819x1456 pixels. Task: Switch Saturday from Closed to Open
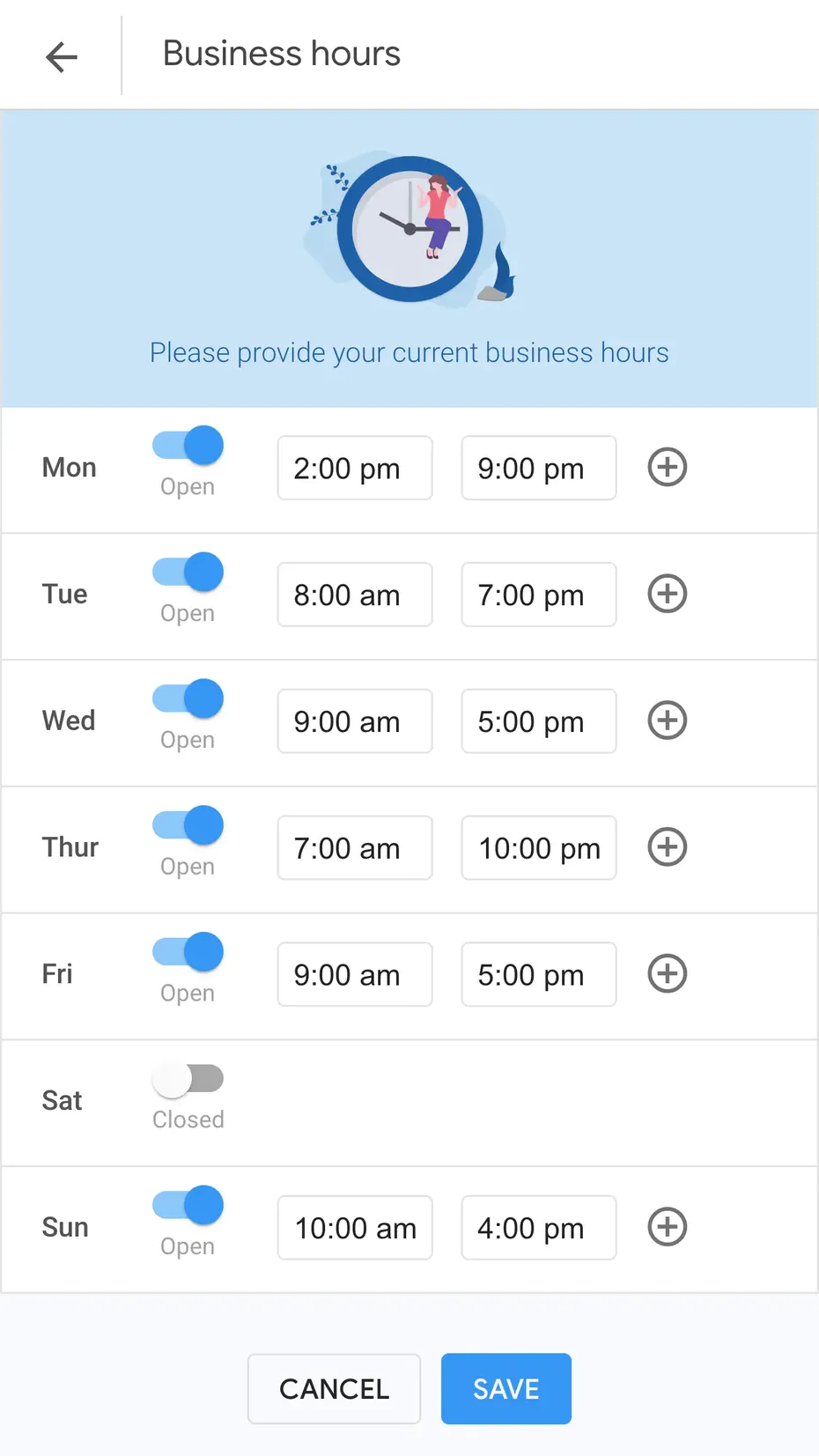coord(187,1077)
